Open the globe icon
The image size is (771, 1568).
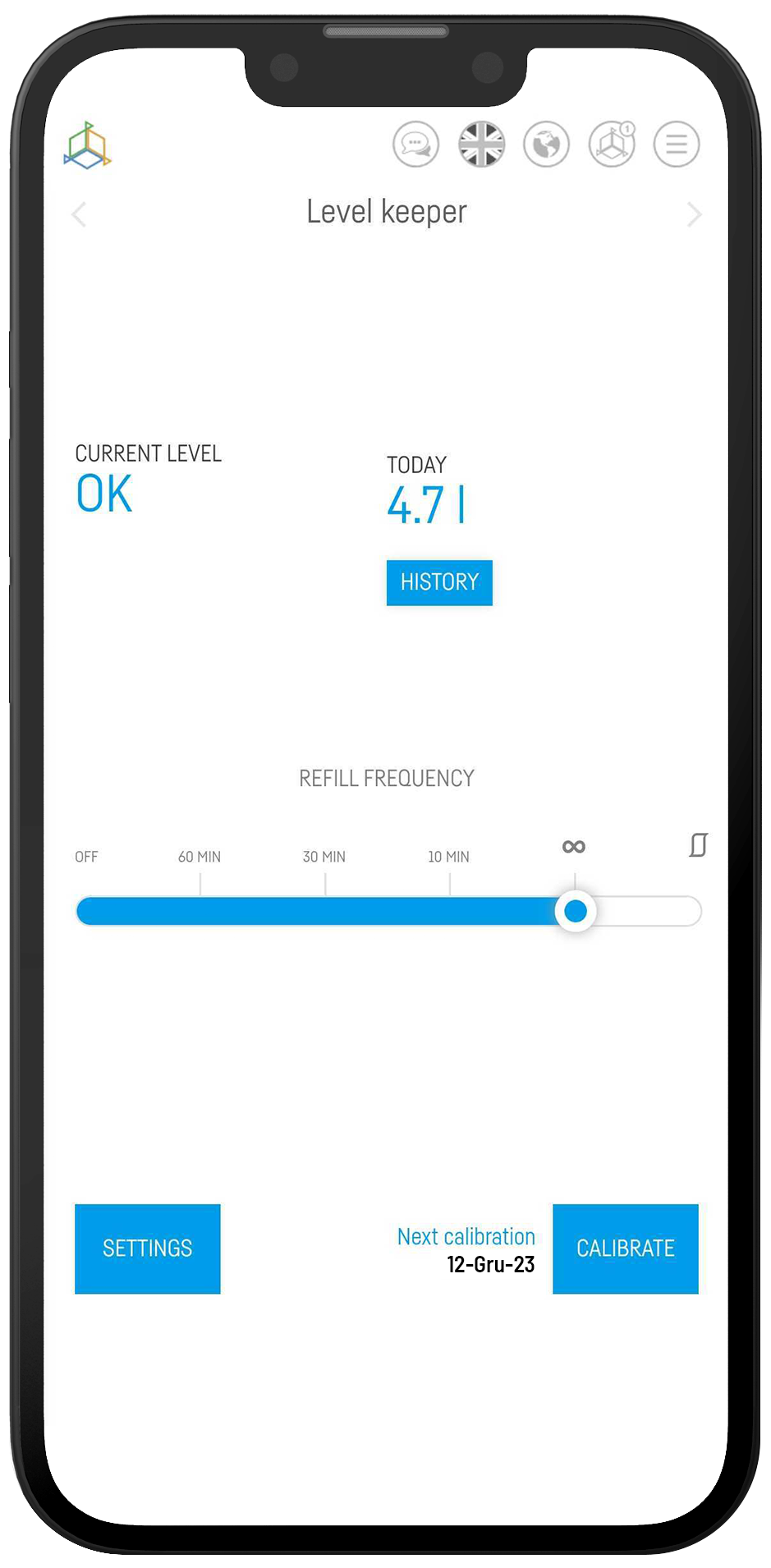pos(546,145)
